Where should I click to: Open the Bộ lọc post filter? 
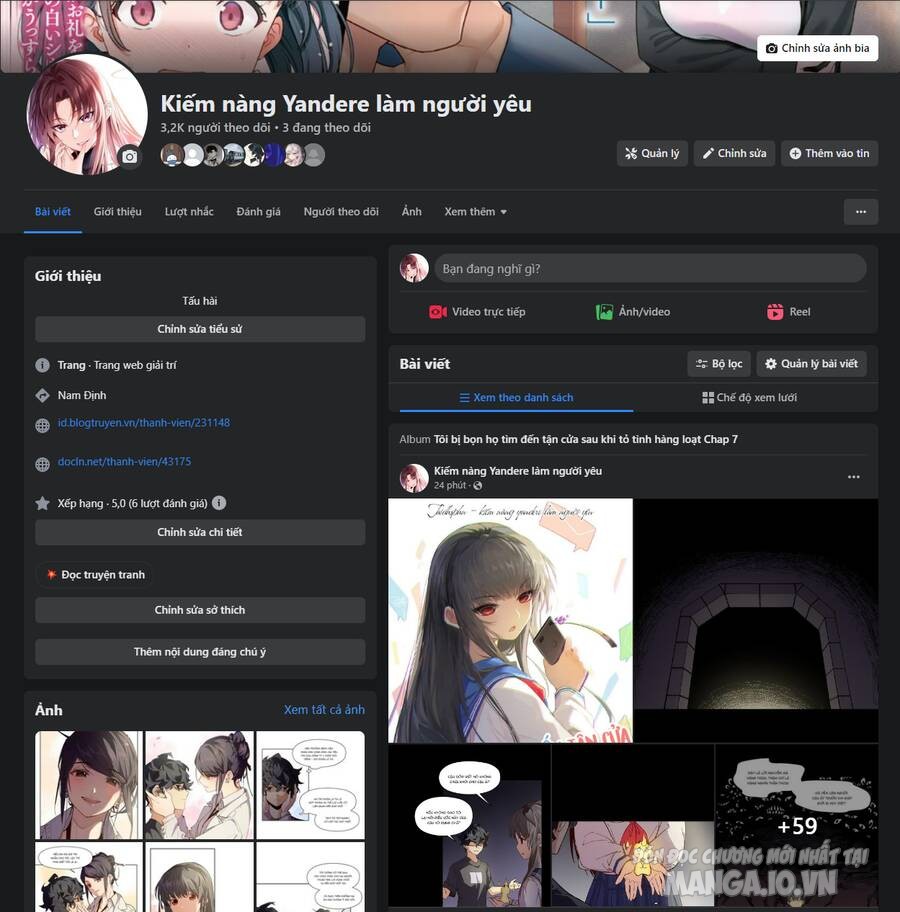[719, 364]
